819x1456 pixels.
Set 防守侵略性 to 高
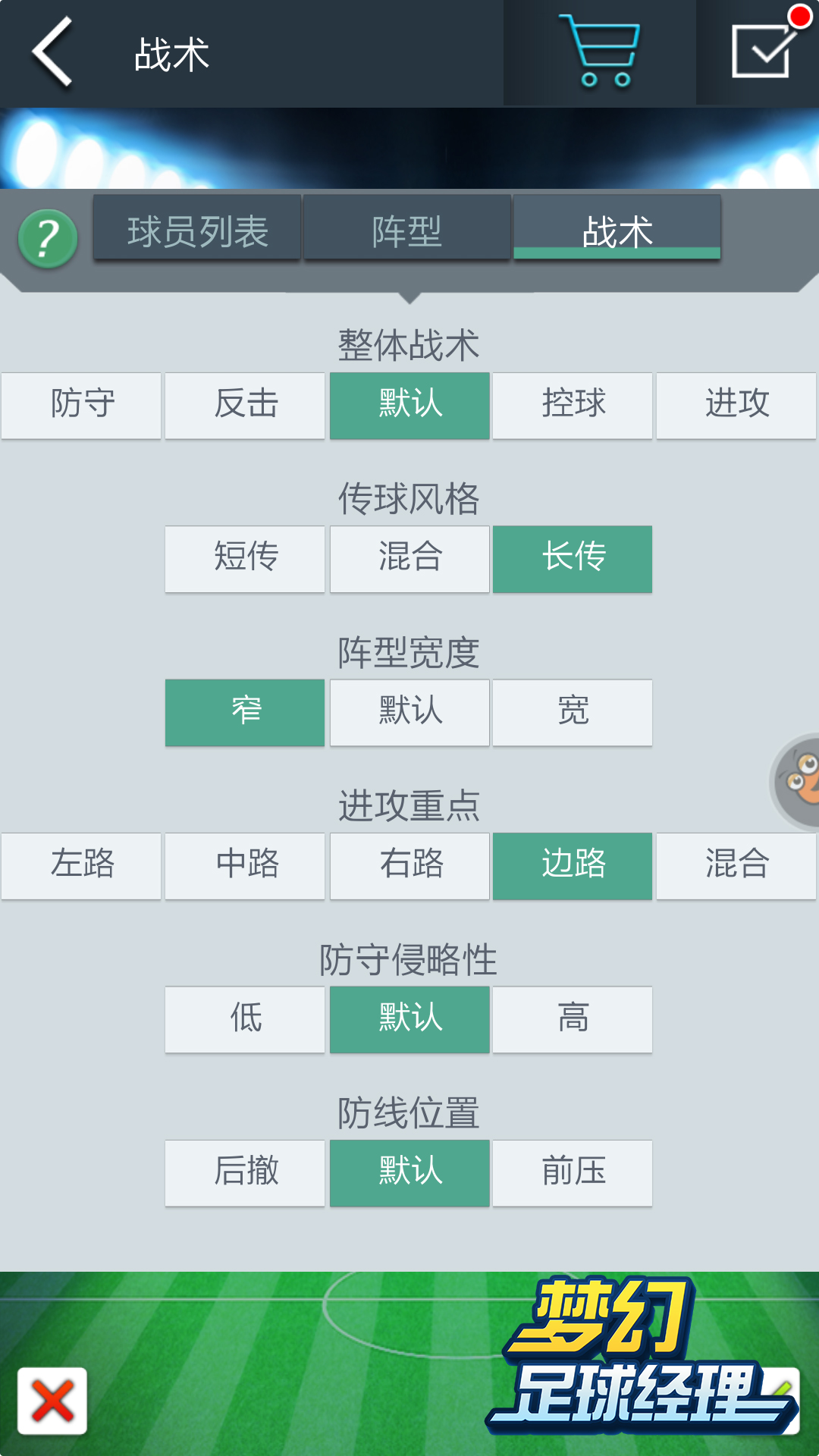573,1019
